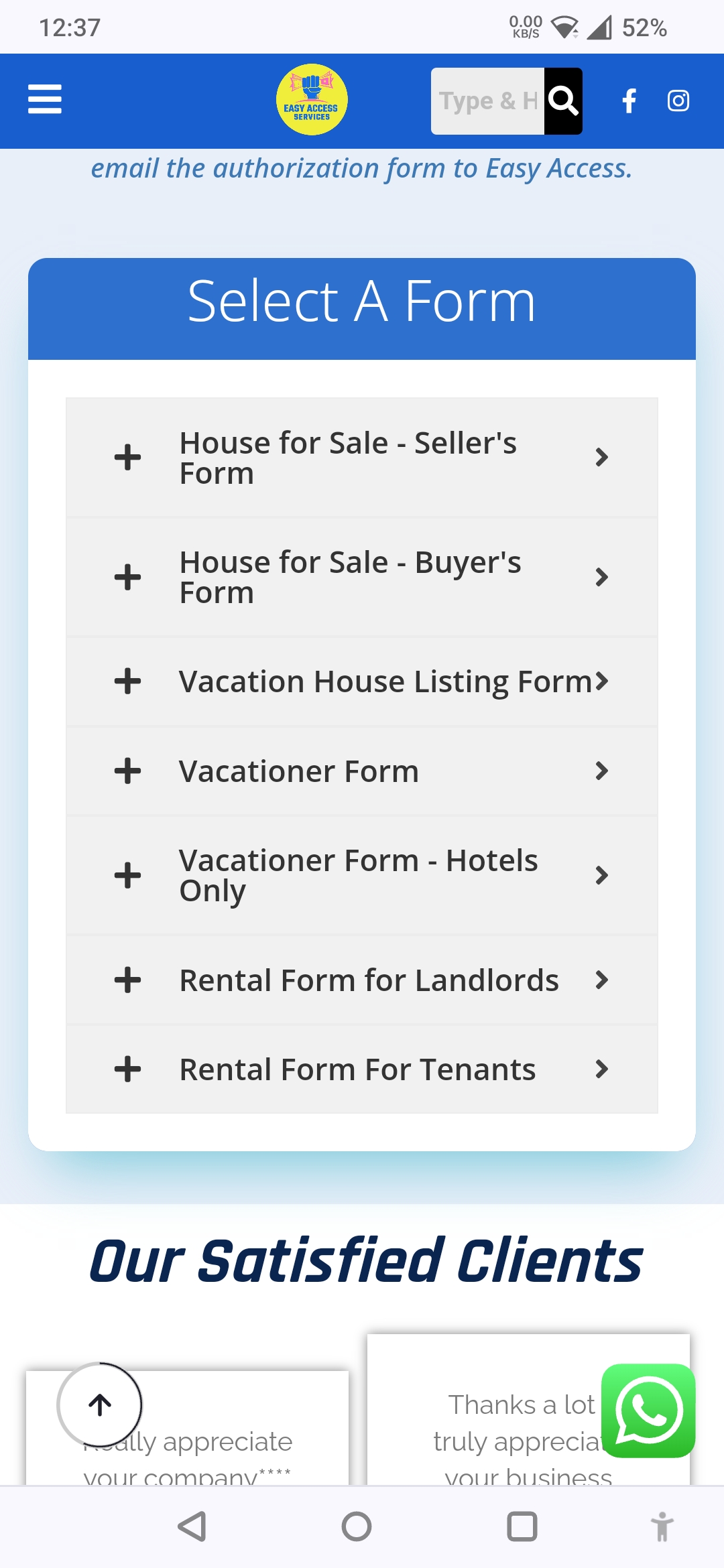Expand Rental Form For Tenants

point(362,1069)
